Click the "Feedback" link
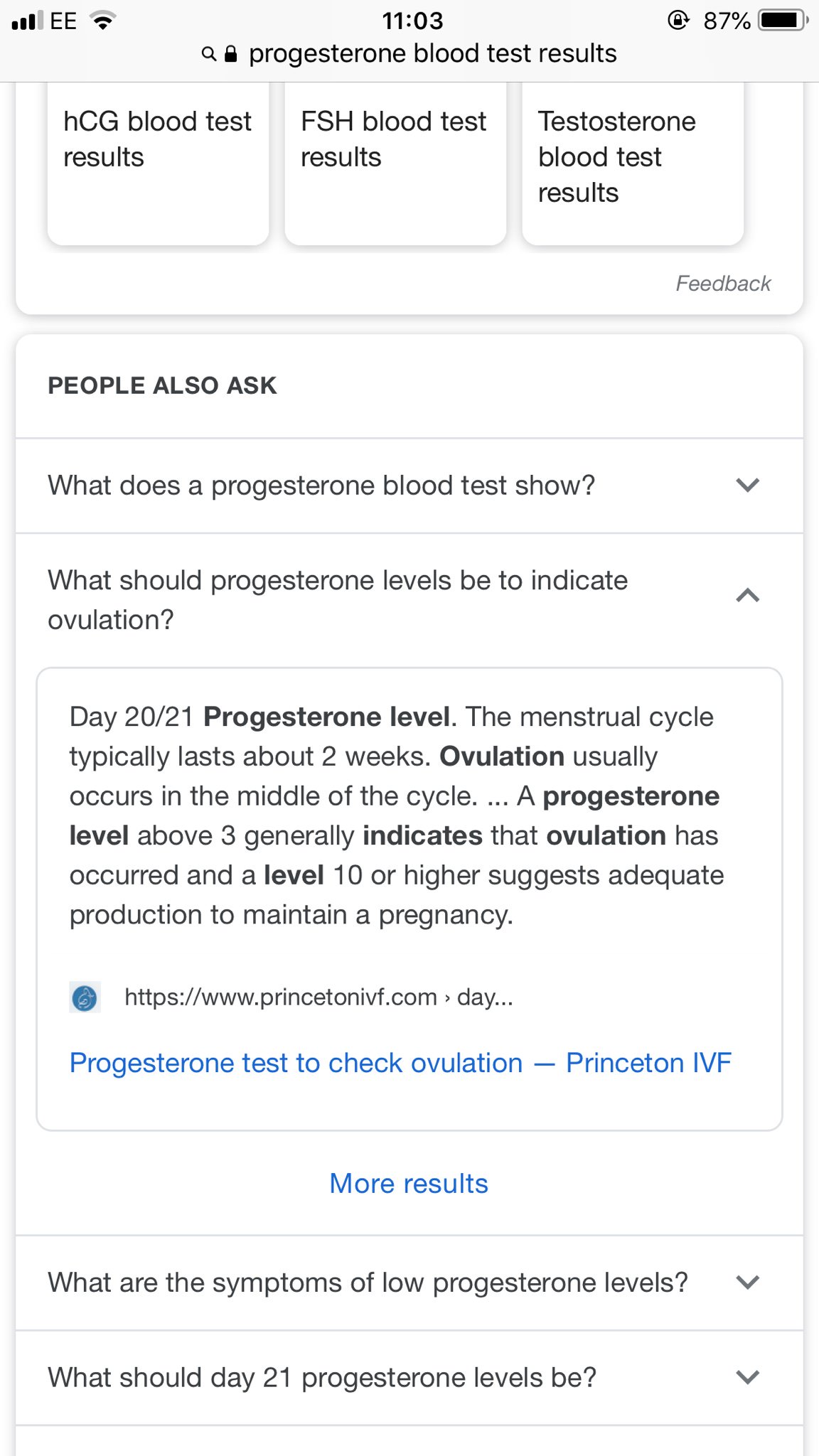 tap(725, 283)
